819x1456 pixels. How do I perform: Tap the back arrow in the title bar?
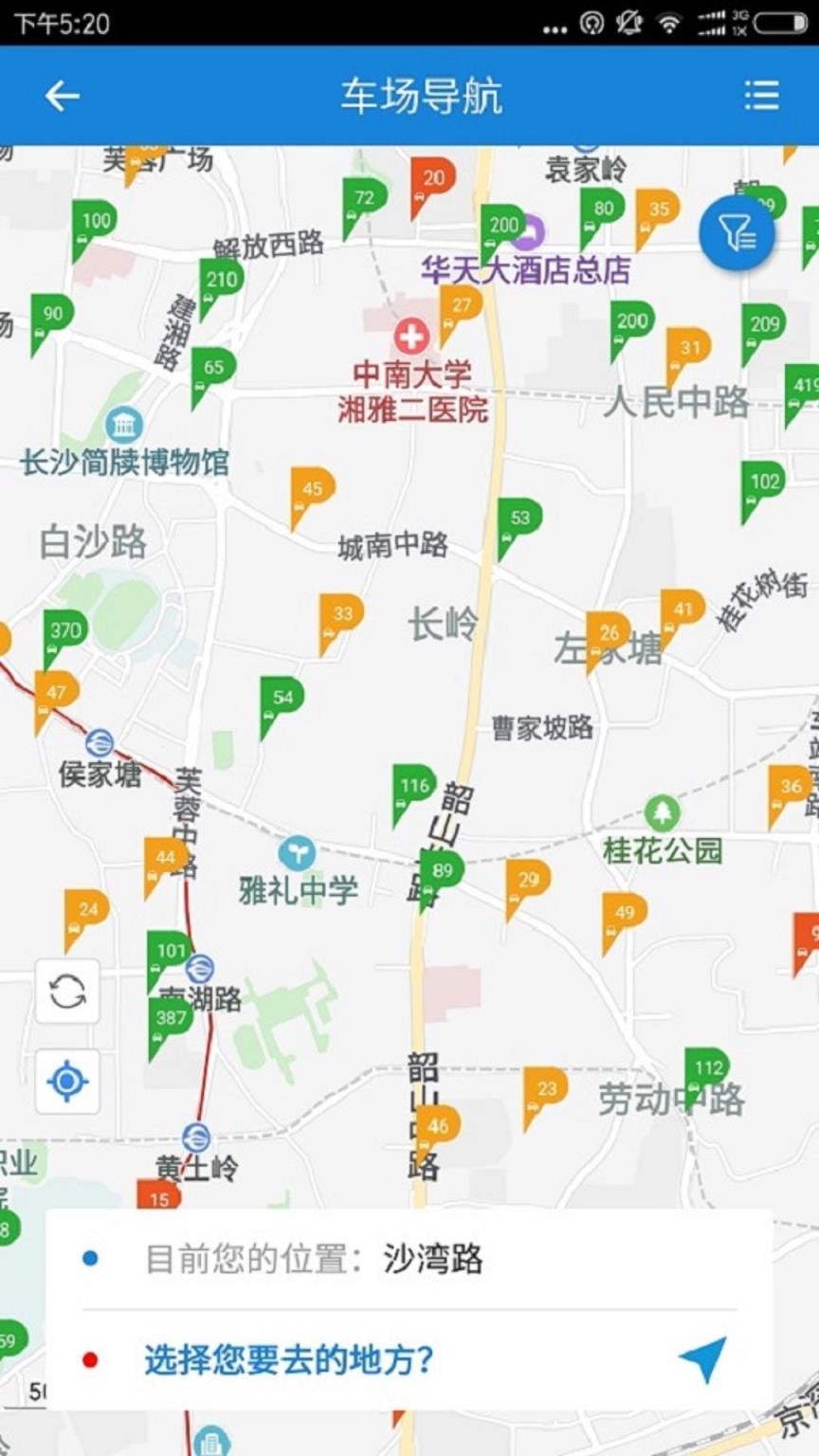(x=61, y=96)
